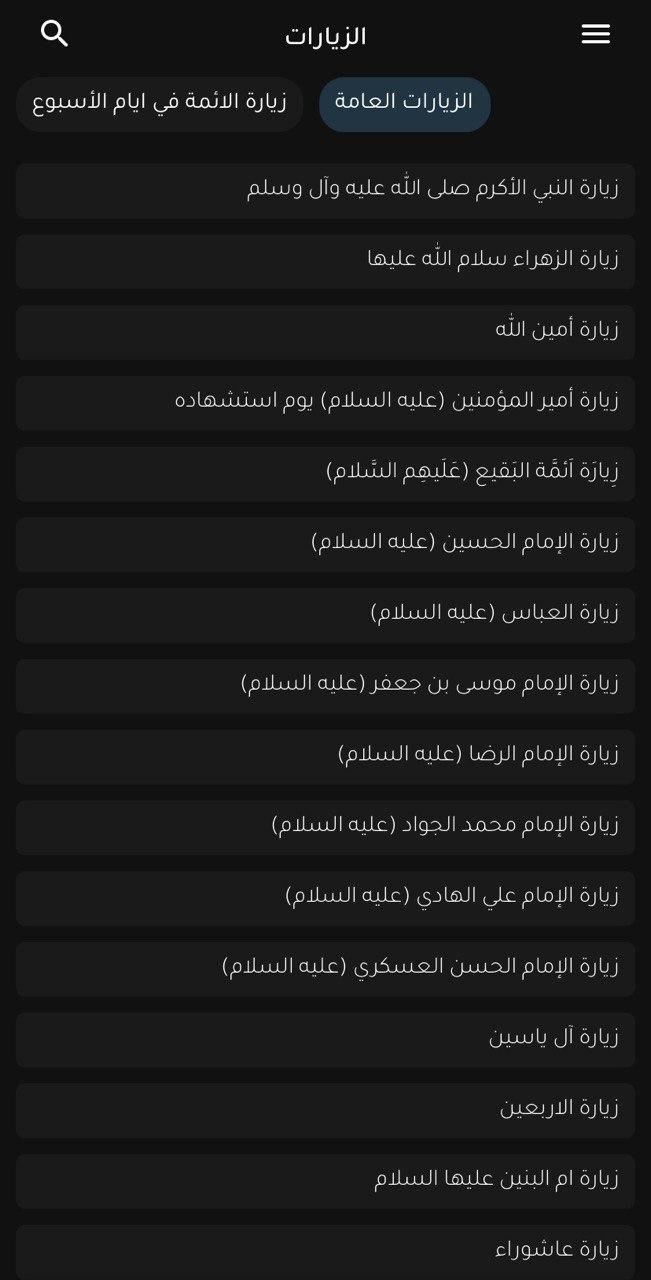View زيارة الإمام الرضا (عليه السلام)
Image resolution: width=651 pixels, height=1280 pixels.
tap(325, 756)
